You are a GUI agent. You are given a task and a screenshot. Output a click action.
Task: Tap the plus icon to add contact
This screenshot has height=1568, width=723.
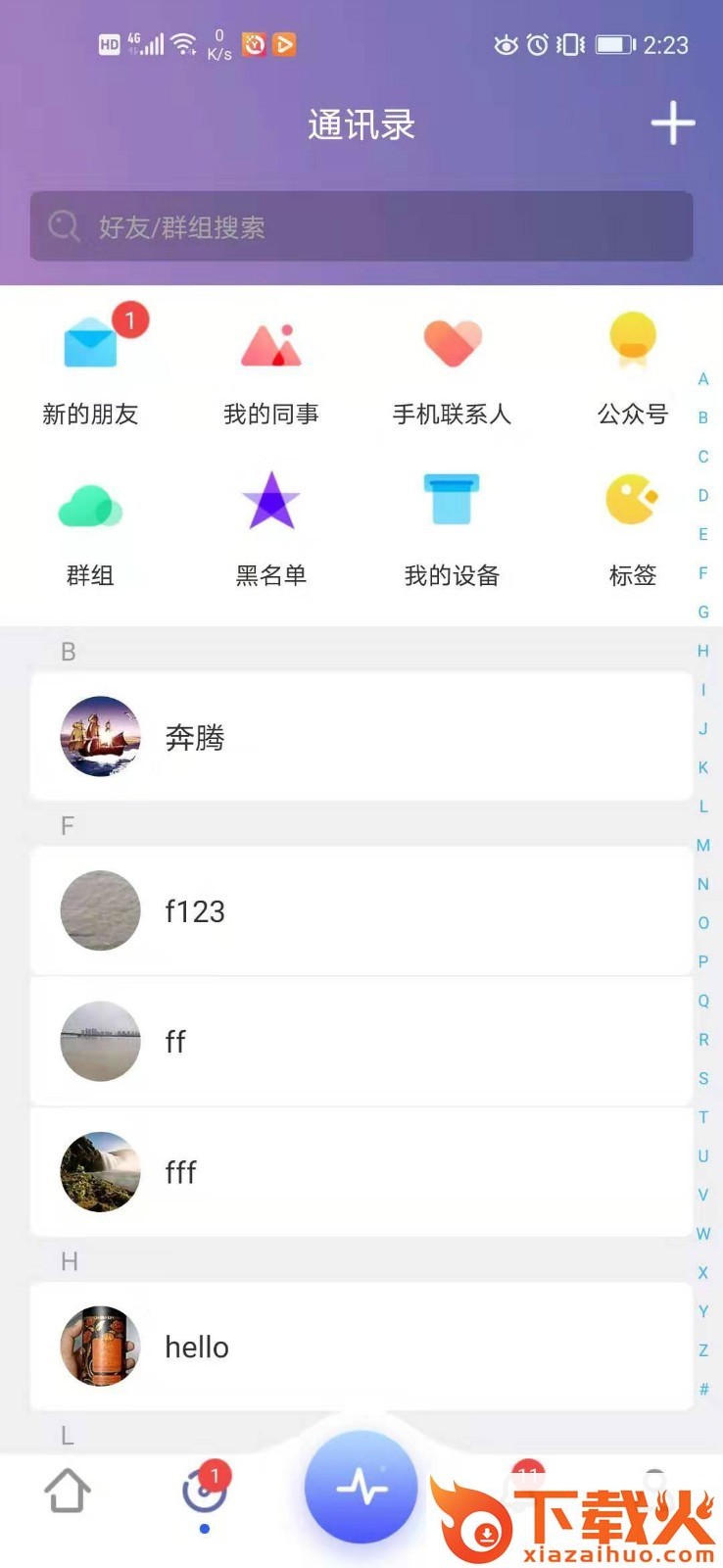(x=673, y=123)
